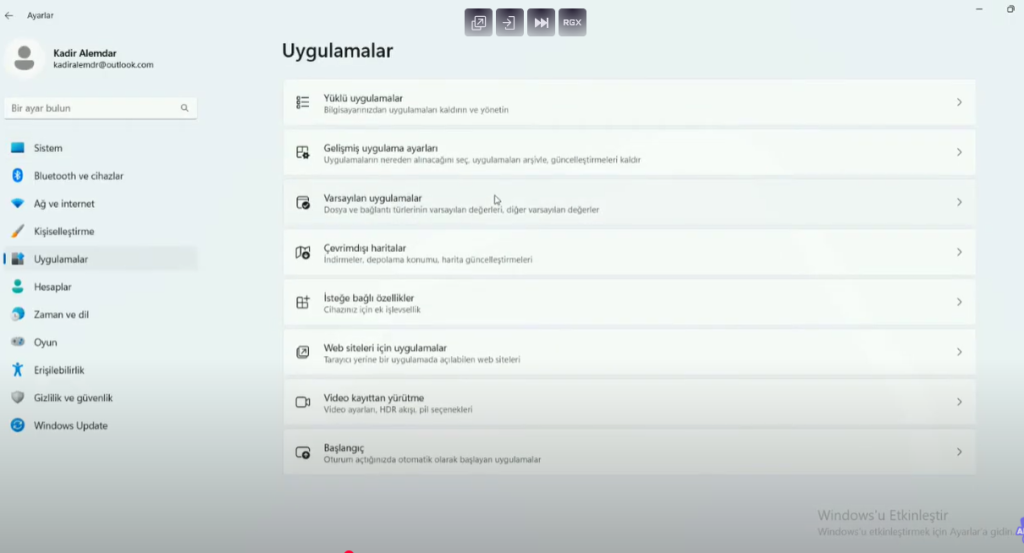The width and height of the screenshot is (1024, 553).
Task: Open Yüklü uygulamalar row
Action: (x=629, y=103)
